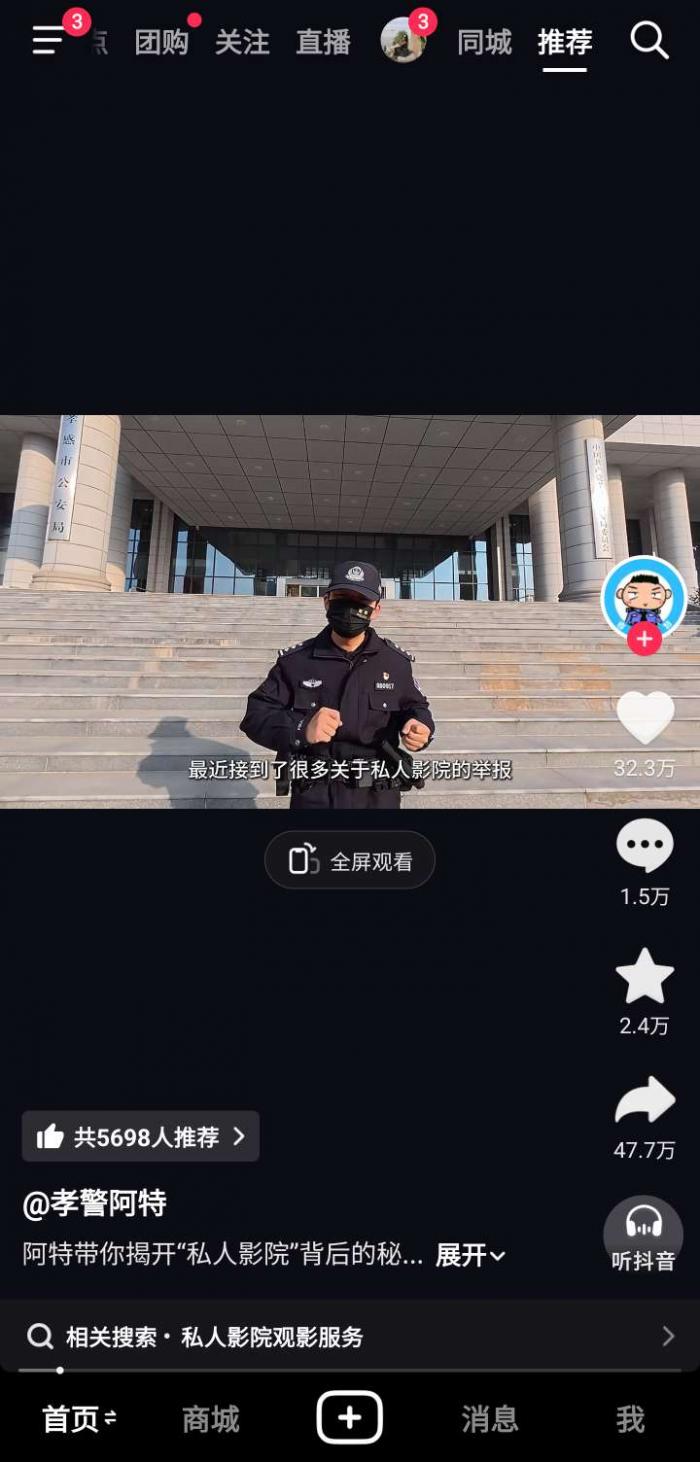Create a new post with plus button
700x1462 pixels.
click(x=350, y=1418)
